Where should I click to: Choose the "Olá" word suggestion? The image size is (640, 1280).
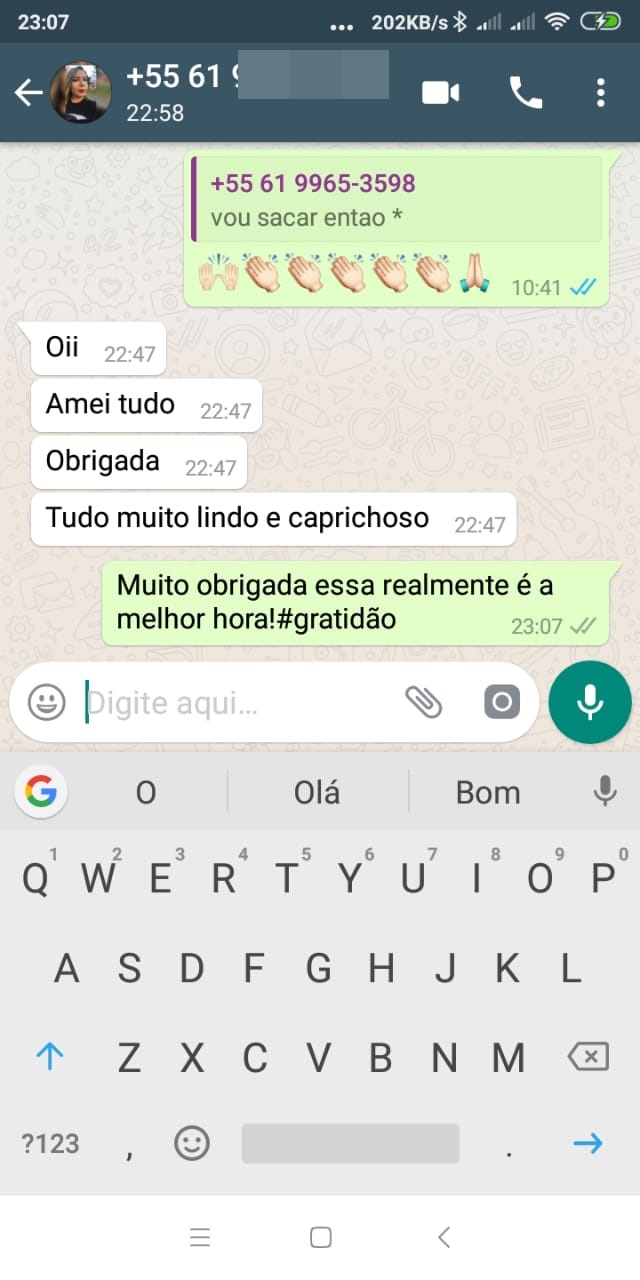317,793
